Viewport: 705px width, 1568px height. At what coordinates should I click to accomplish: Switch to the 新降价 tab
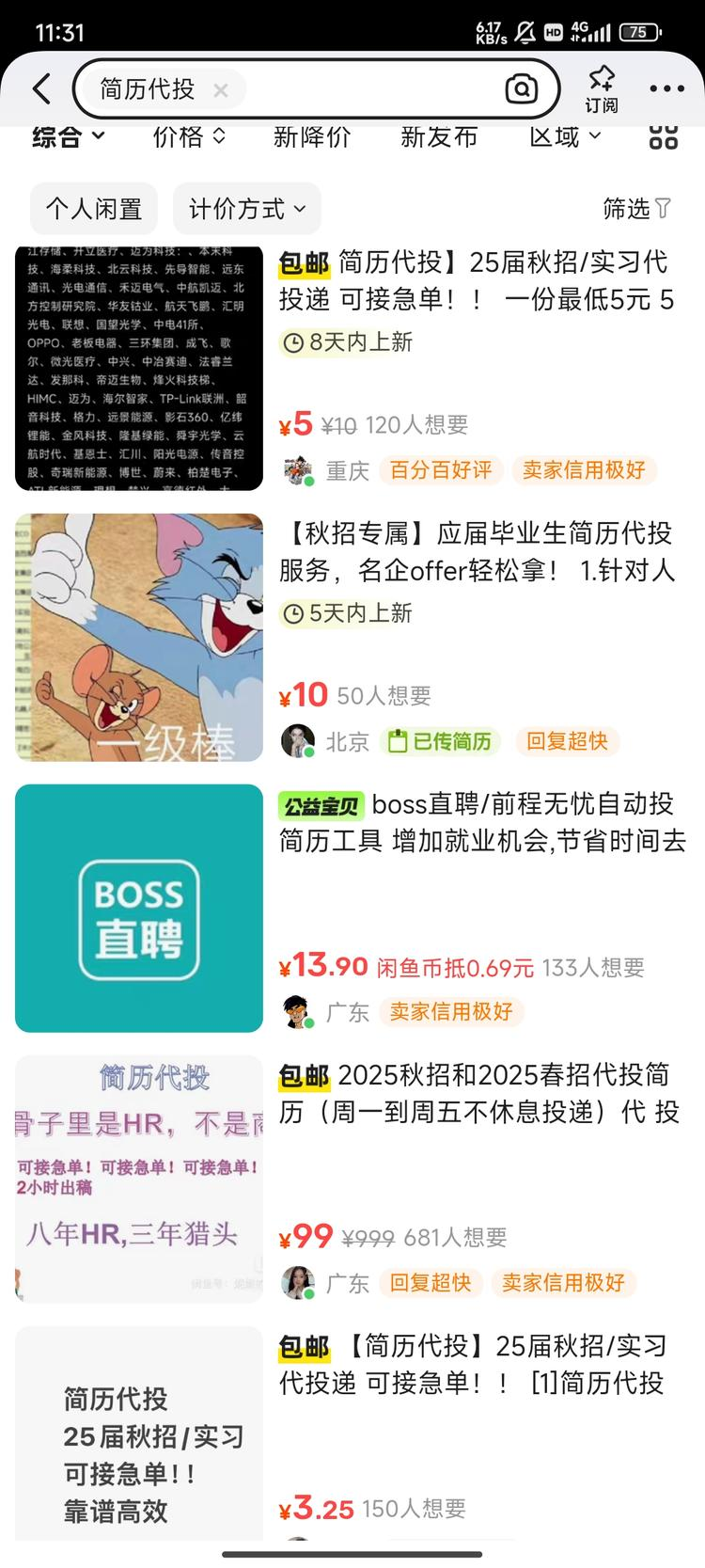pyautogui.click(x=312, y=136)
